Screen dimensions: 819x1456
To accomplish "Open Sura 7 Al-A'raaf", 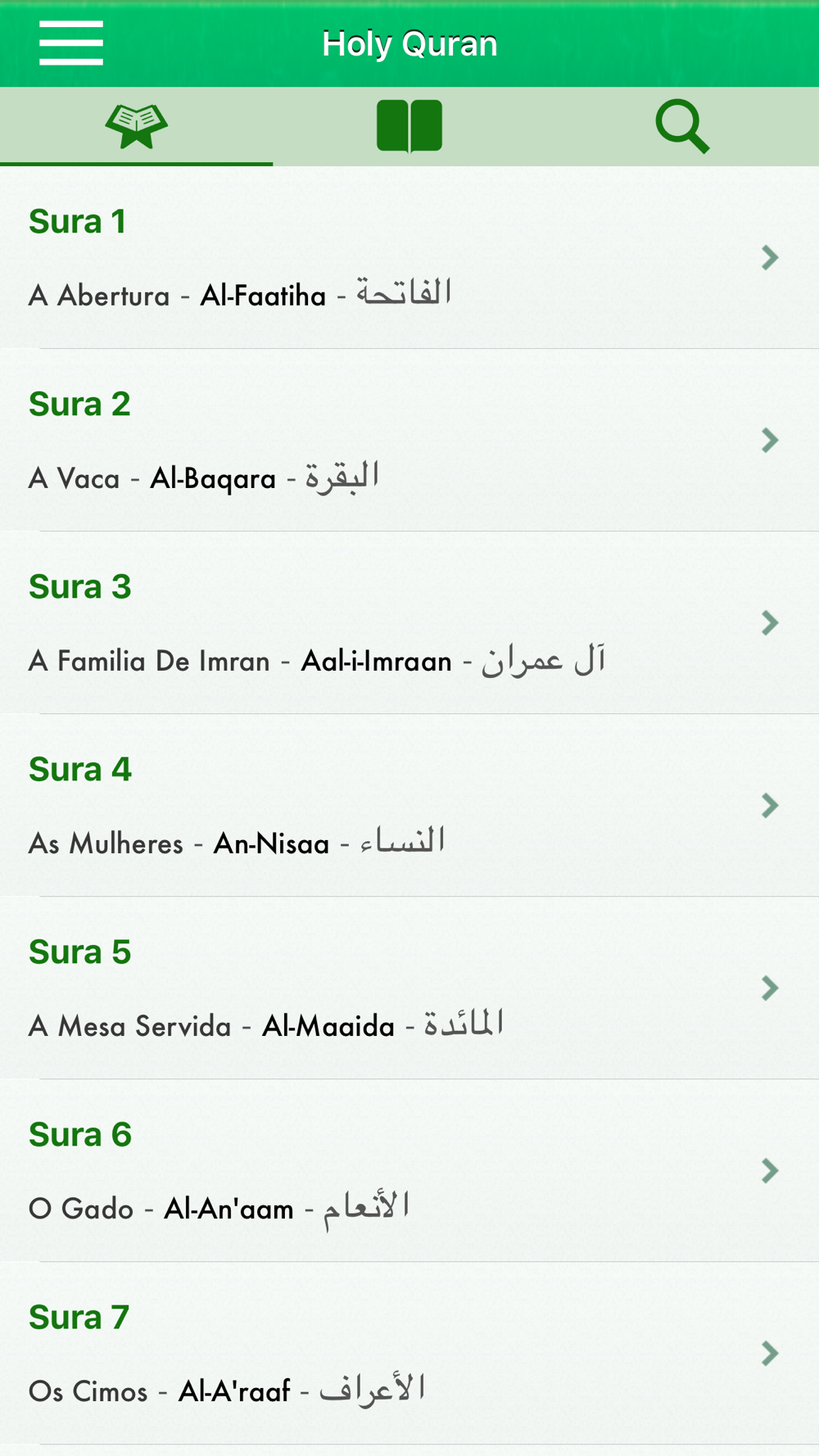I will (x=409, y=1354).
